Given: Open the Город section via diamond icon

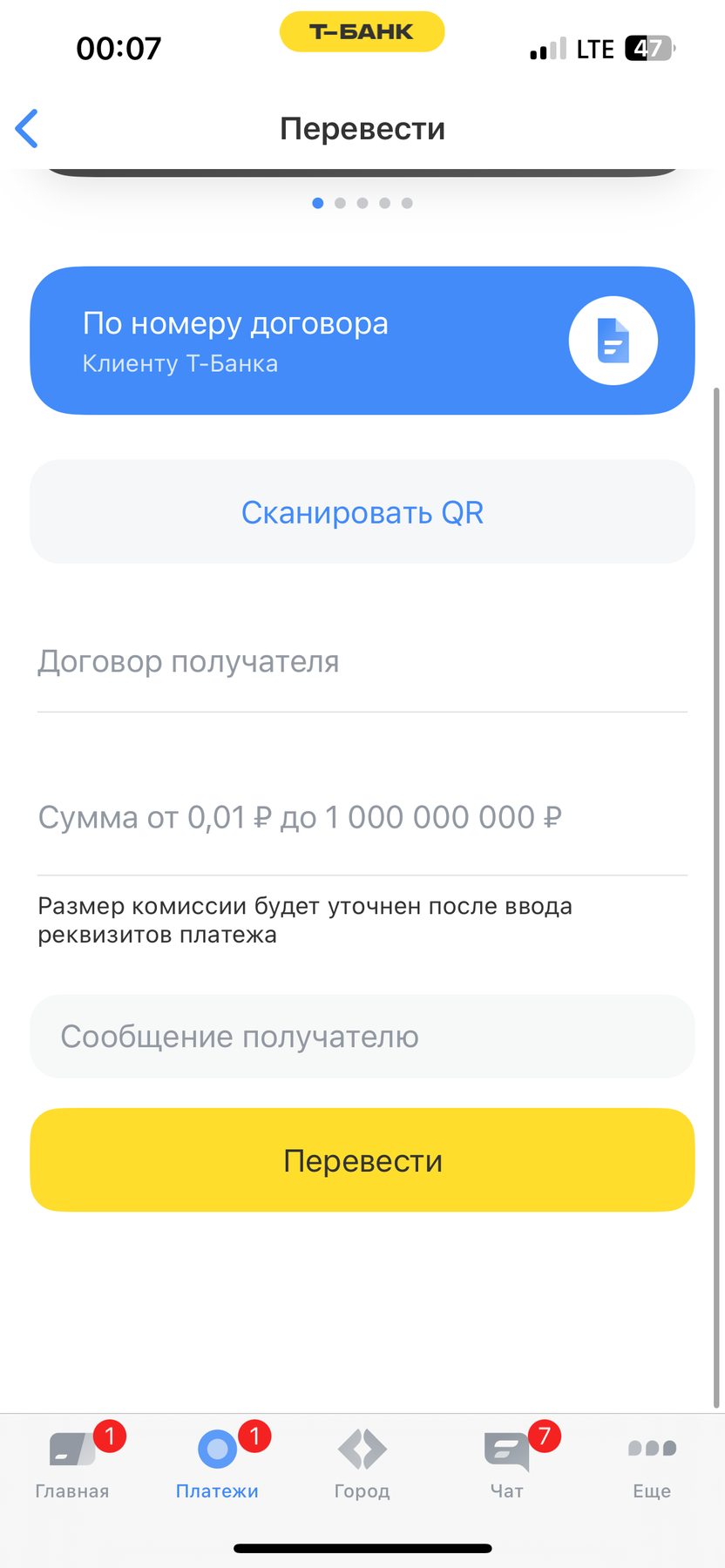Looking at the screenshot, I should [x=362, y=1448].
